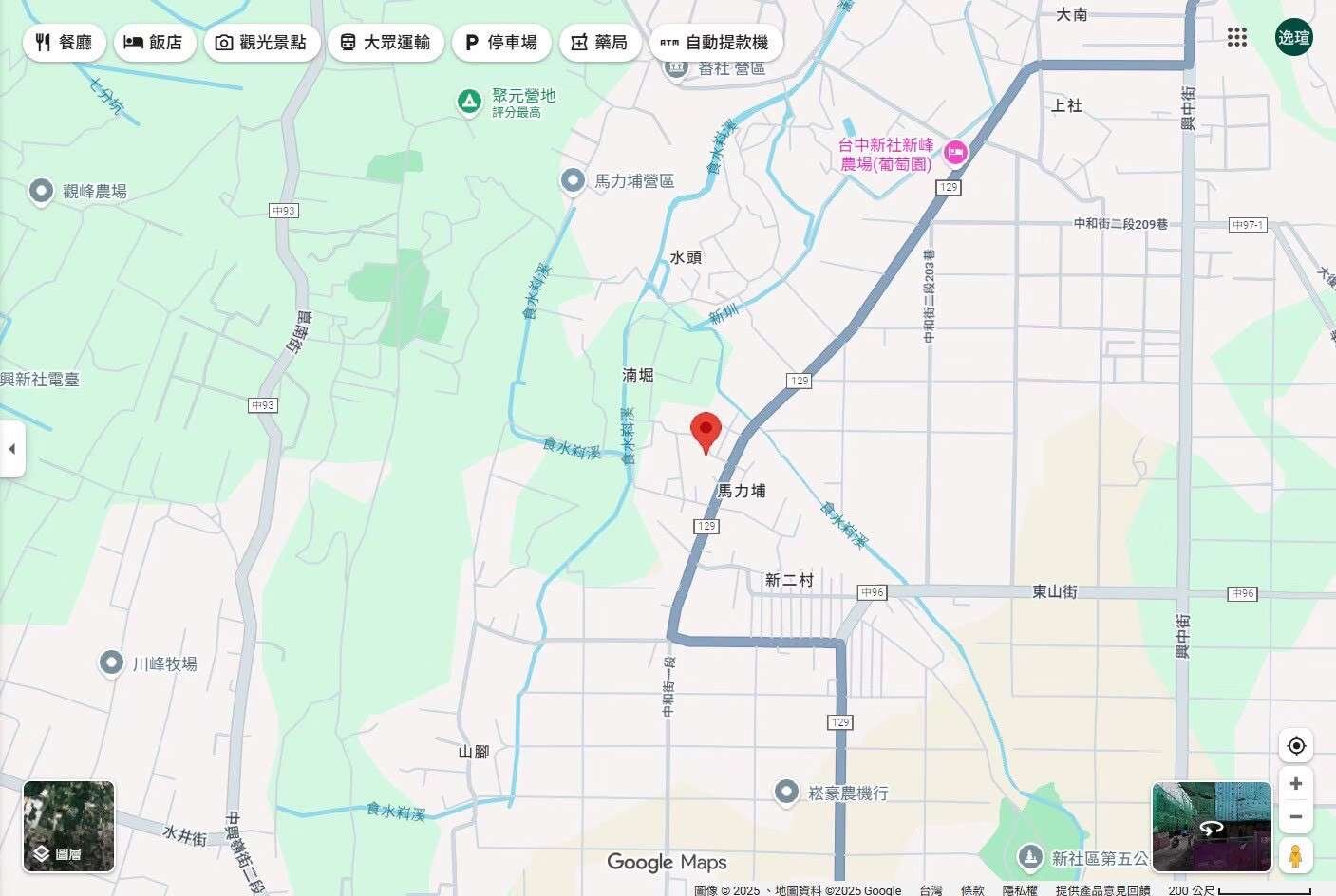Screen dimensions: 1336x896
Task: Search for 自動提款機 nearby
Action: (x=715, y=43)
